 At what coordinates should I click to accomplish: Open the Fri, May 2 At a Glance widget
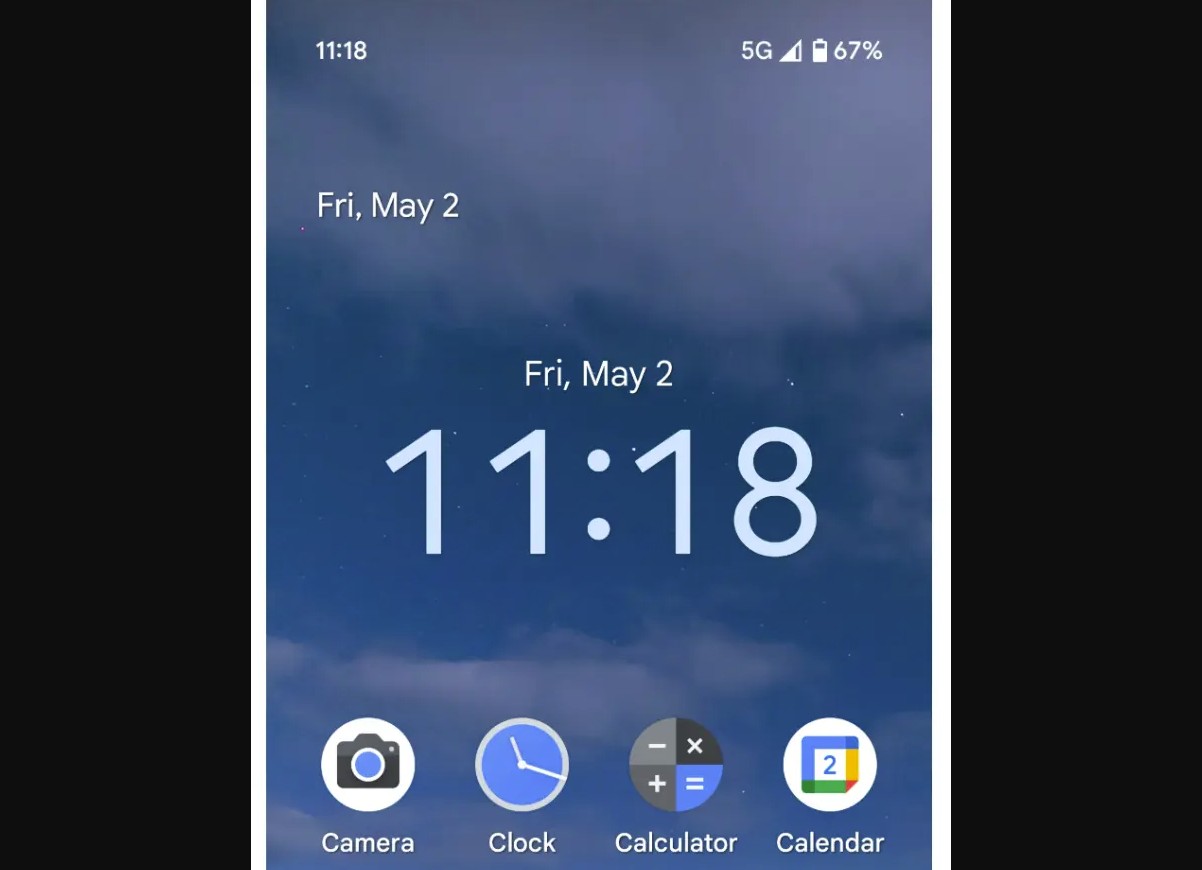388,206
